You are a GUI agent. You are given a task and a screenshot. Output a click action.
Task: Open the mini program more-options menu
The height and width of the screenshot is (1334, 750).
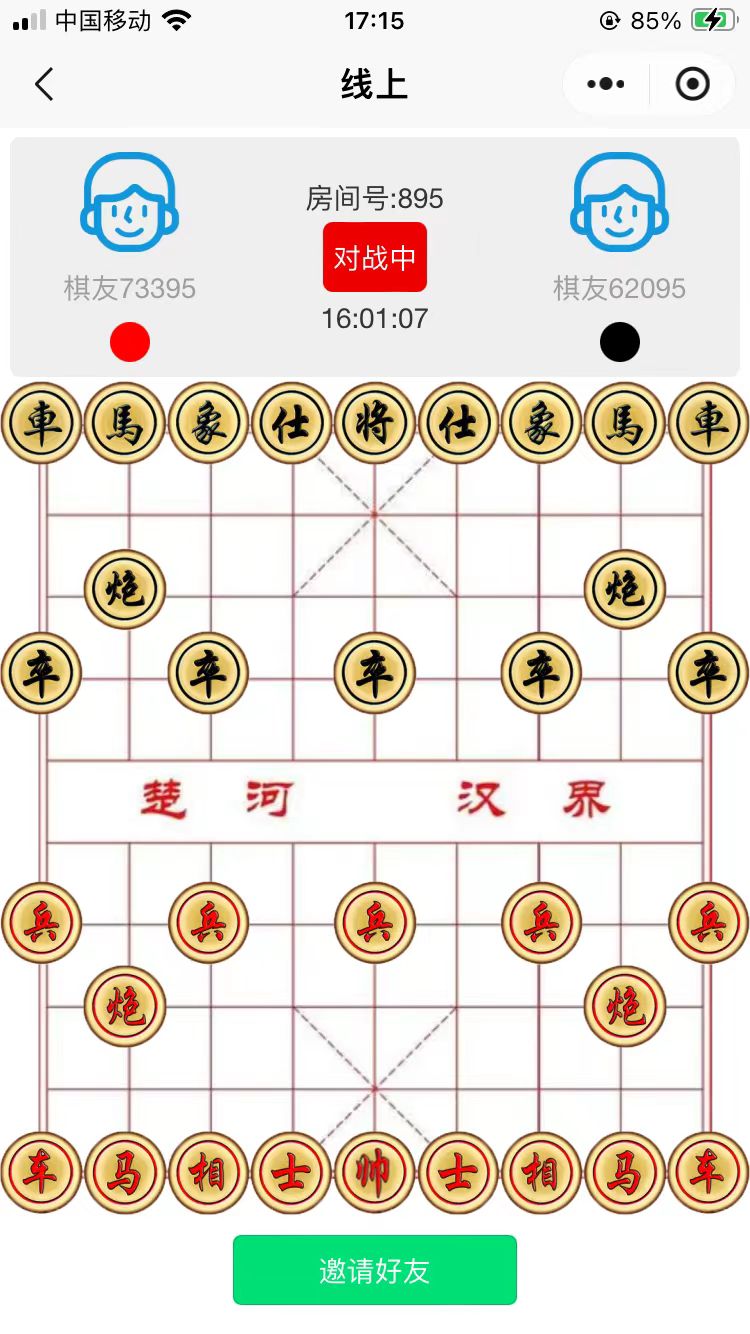[x=606, y=85]
